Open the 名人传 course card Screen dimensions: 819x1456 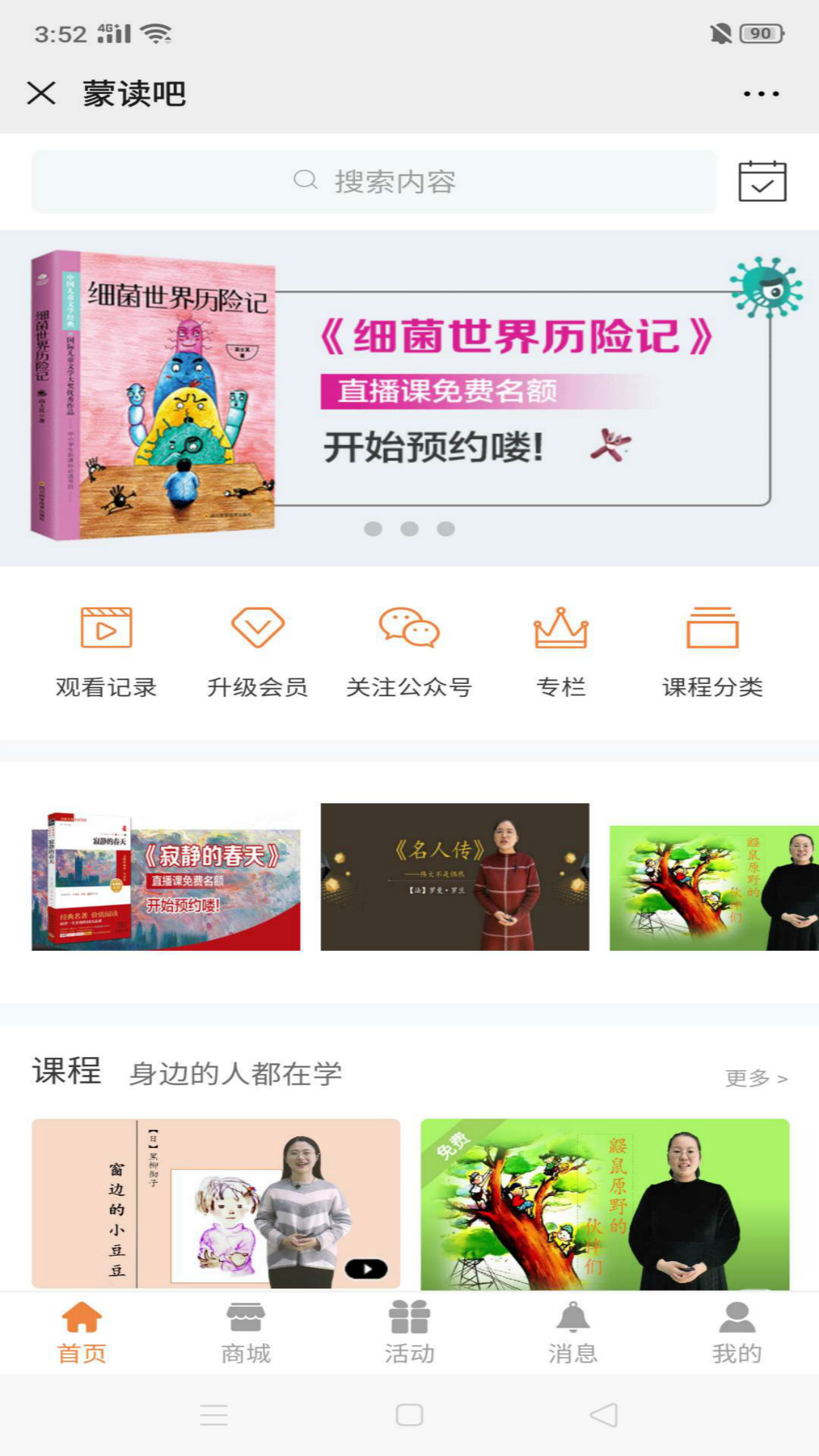[455, 877]
